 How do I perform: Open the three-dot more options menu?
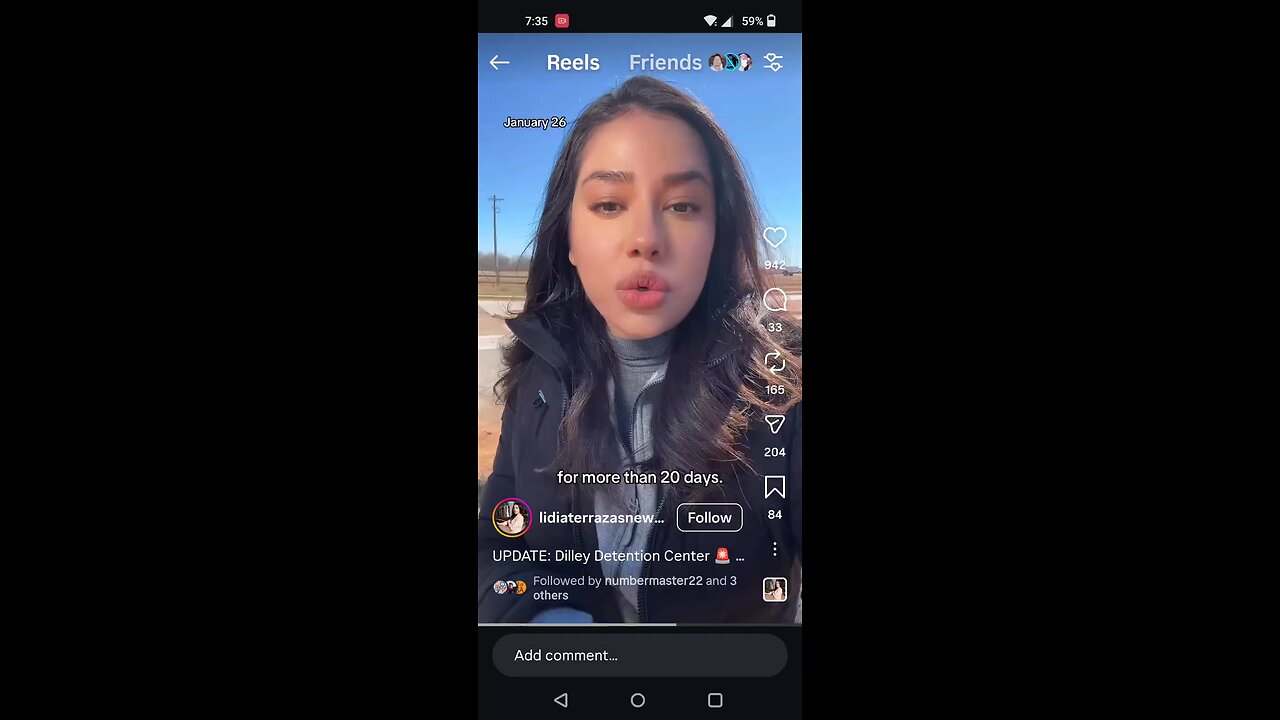[774, 549]
